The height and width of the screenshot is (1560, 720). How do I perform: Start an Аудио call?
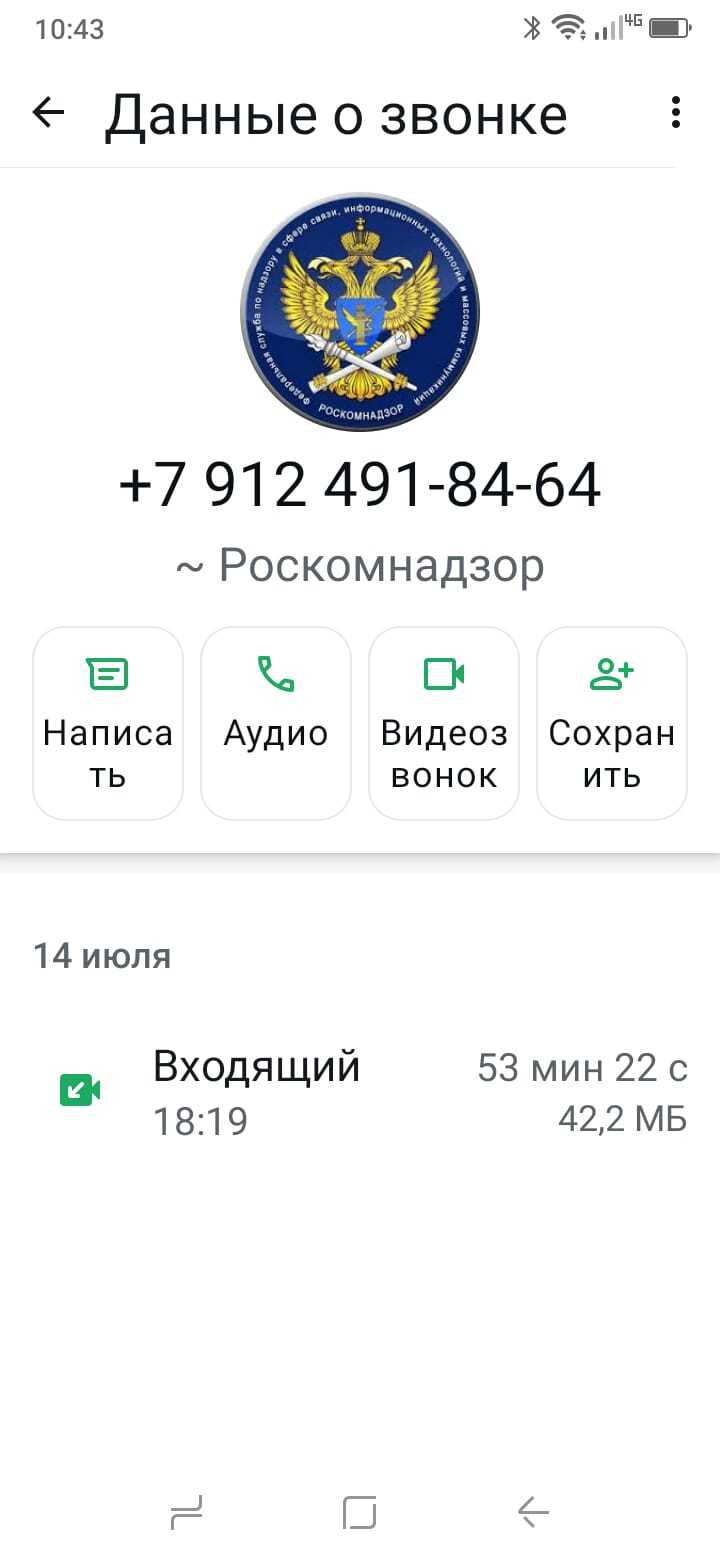click(276, 722)
